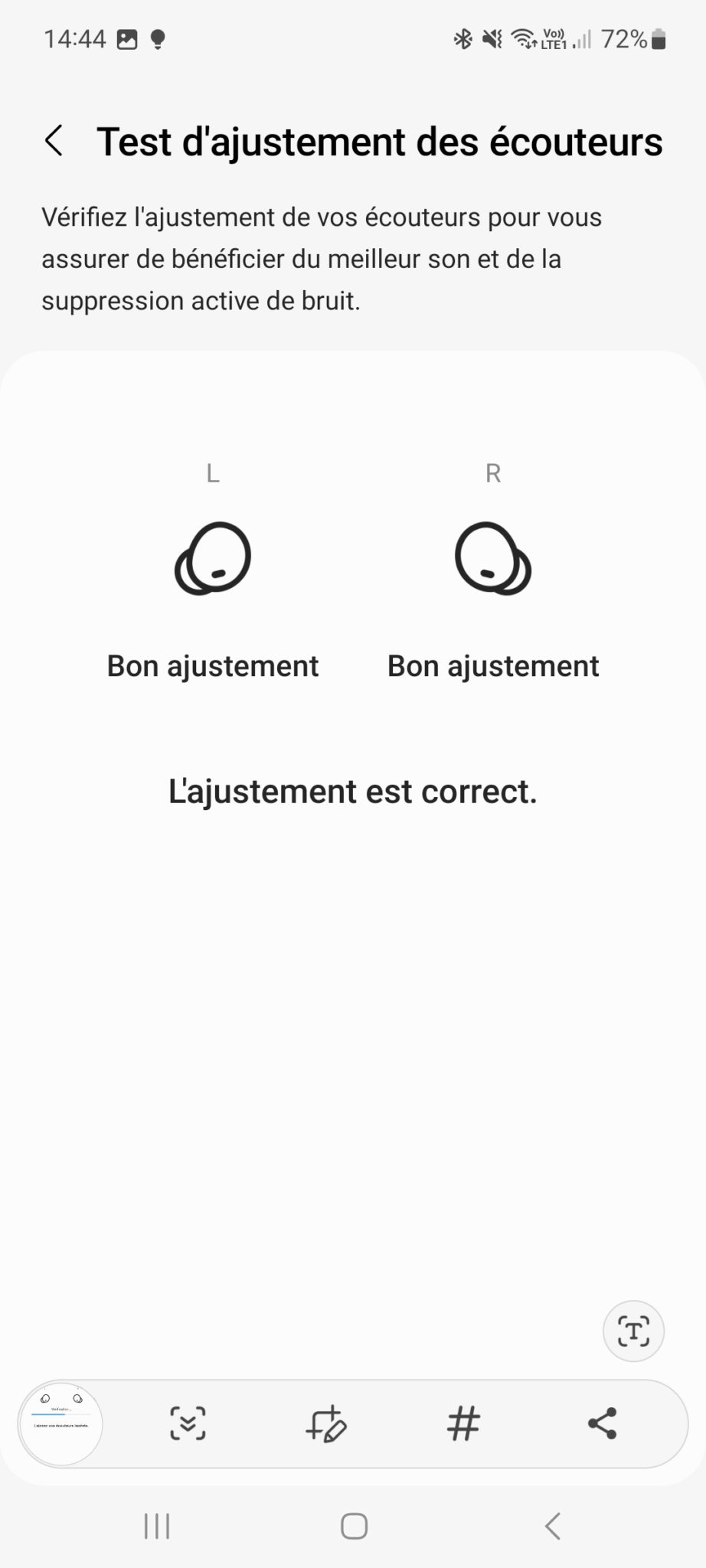The width and height of the screenshot is (706, 1568).
Task: Tap the system back arrow in the navigation bar
Action: [x=552, y=1526]
